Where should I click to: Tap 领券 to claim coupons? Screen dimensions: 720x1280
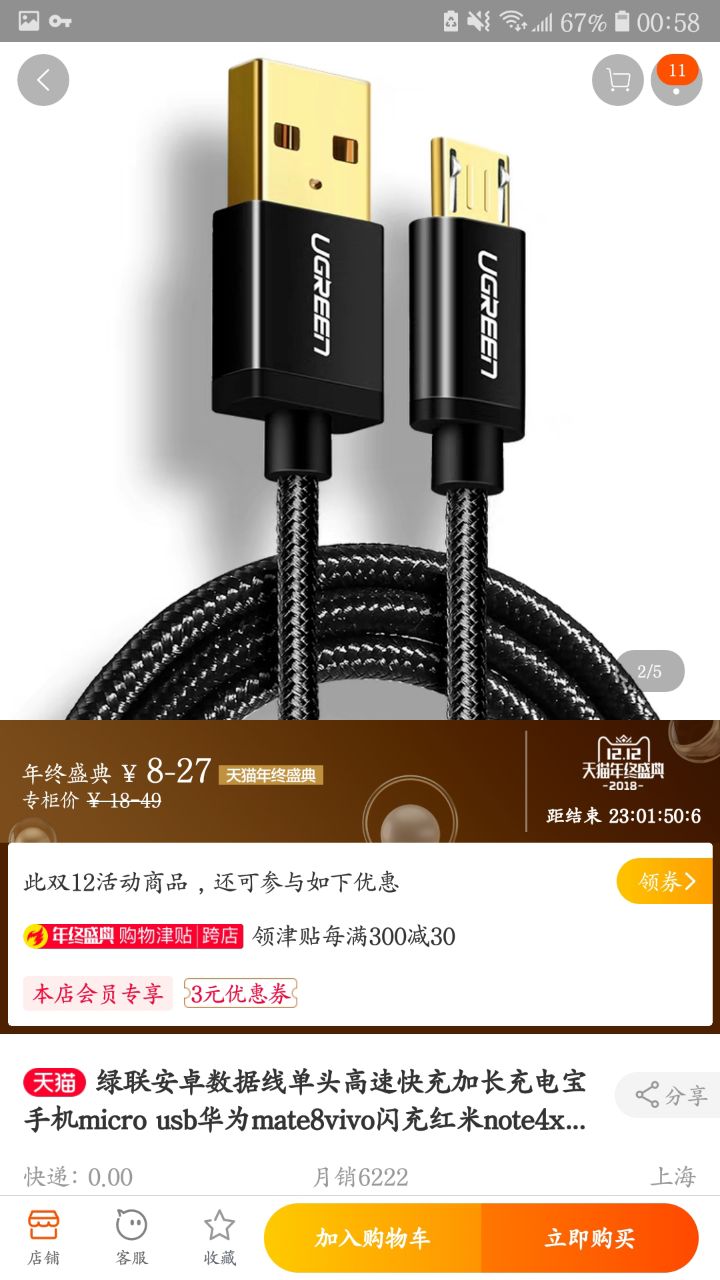tap(664, 881)
